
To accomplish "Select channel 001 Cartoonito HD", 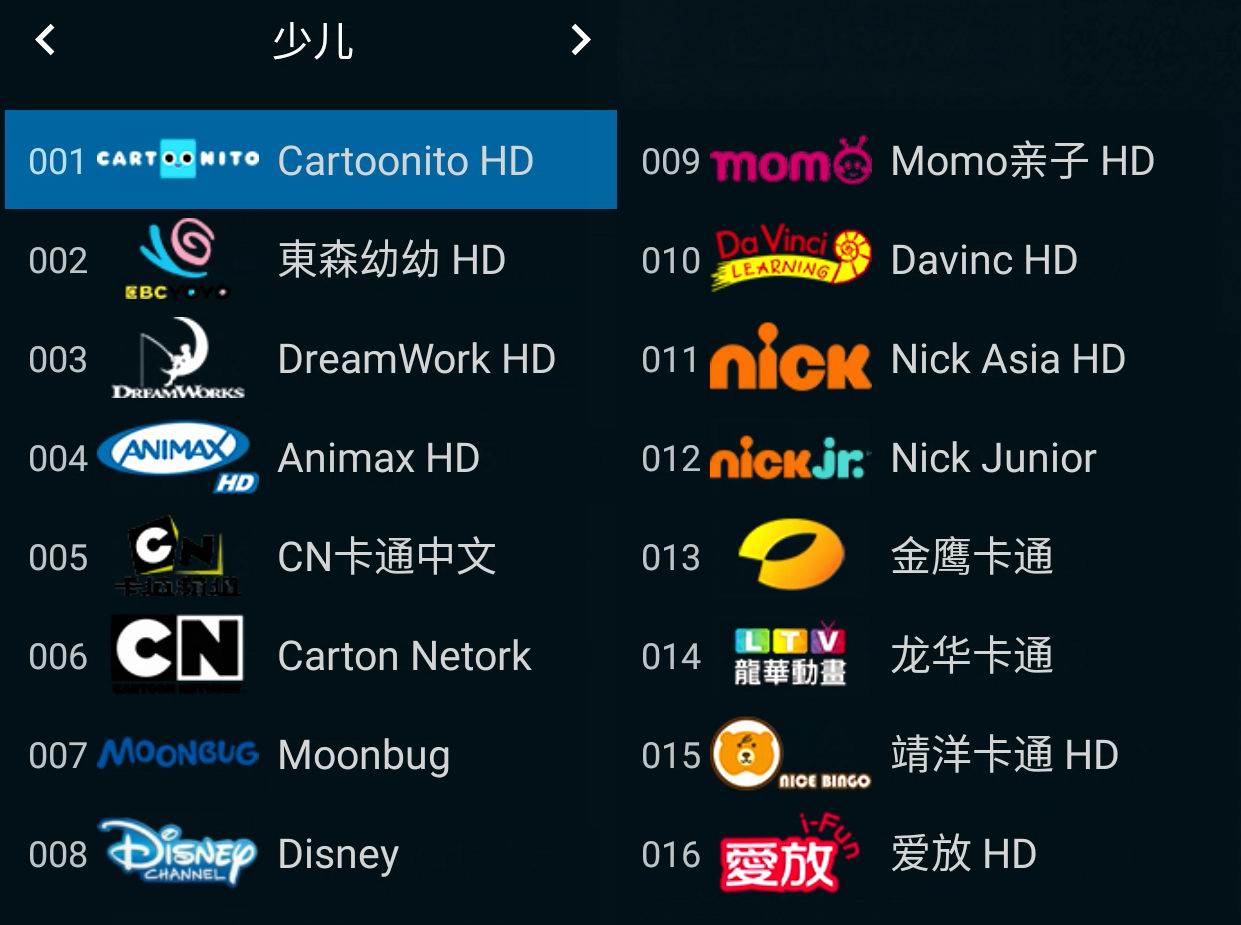I will point(310,160).
